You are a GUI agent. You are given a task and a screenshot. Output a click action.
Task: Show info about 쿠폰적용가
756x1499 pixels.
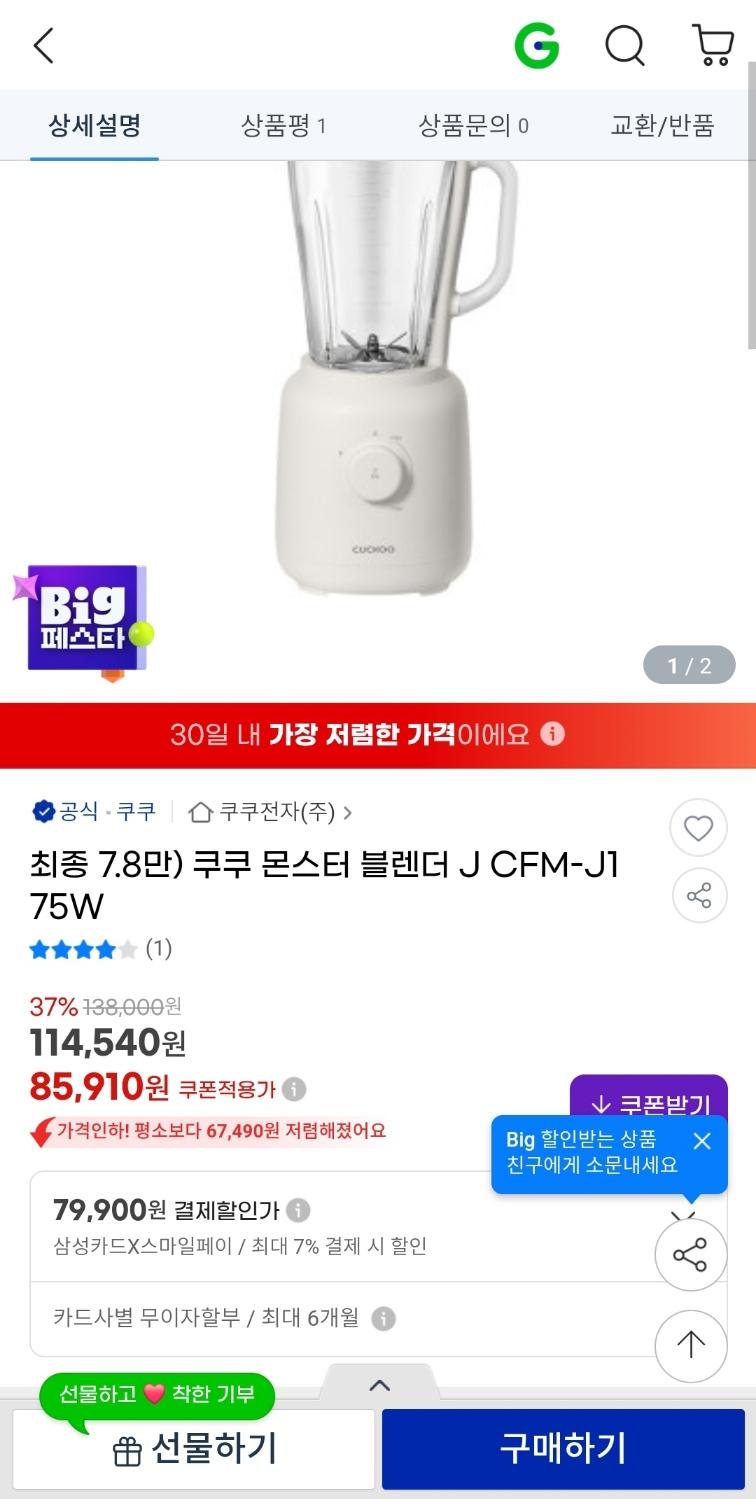pyautogui.click(x=294, y=1089)
